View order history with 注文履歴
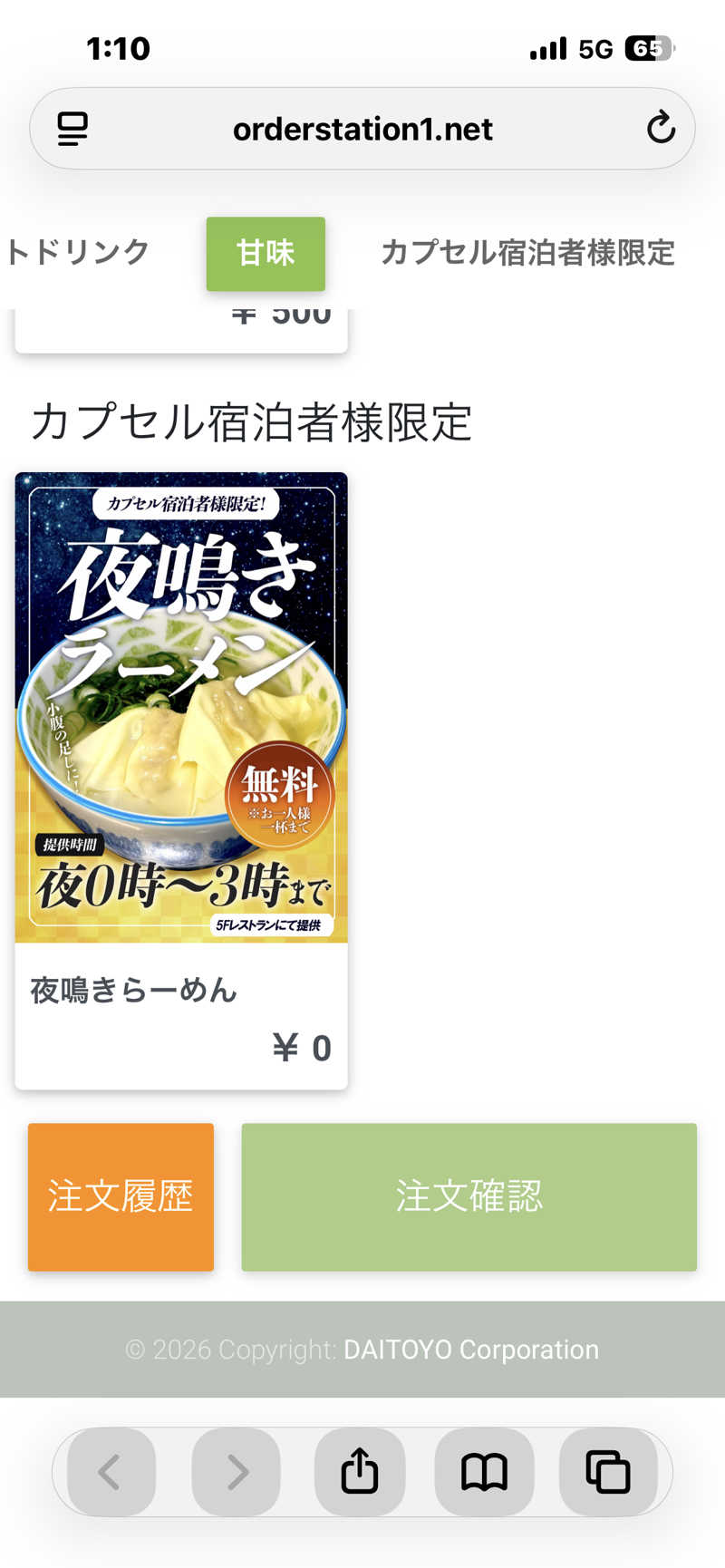Screen dimensions: 725x1568 121,1196
